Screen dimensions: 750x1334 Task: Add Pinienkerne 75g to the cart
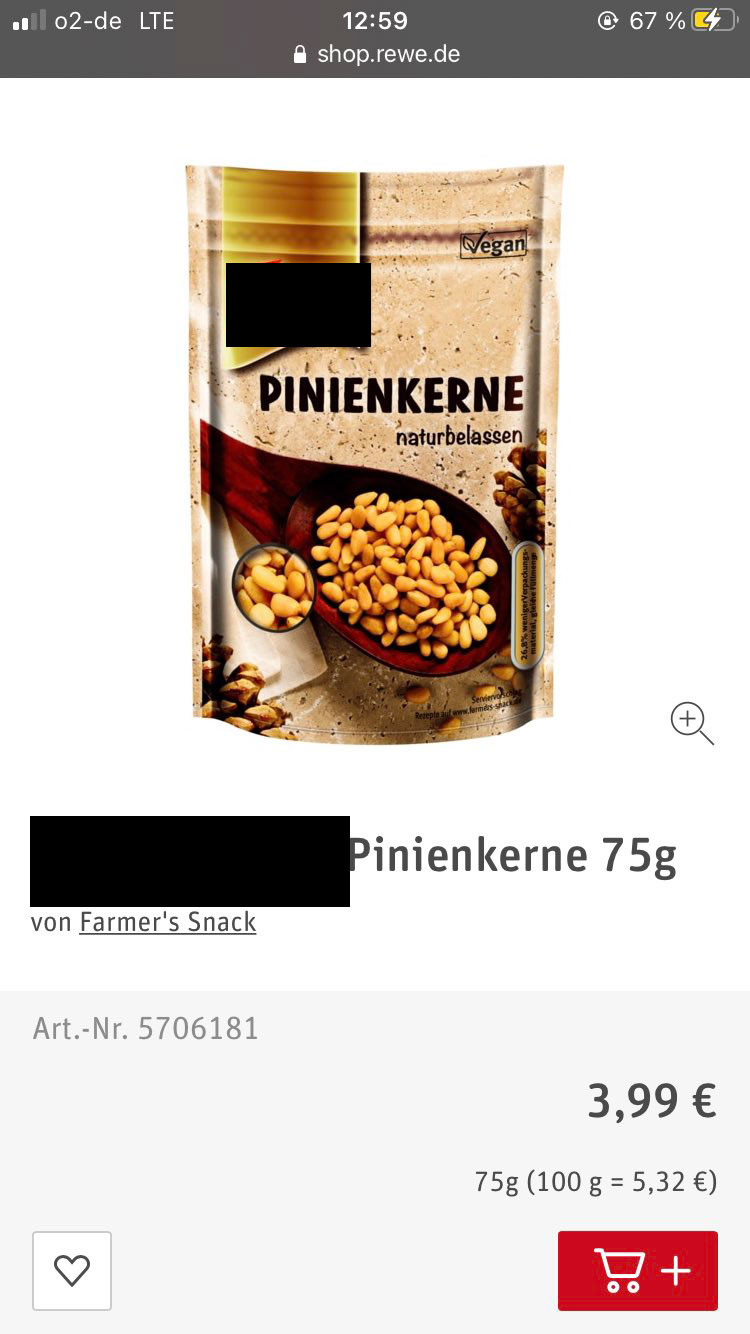pos(637,1270)
